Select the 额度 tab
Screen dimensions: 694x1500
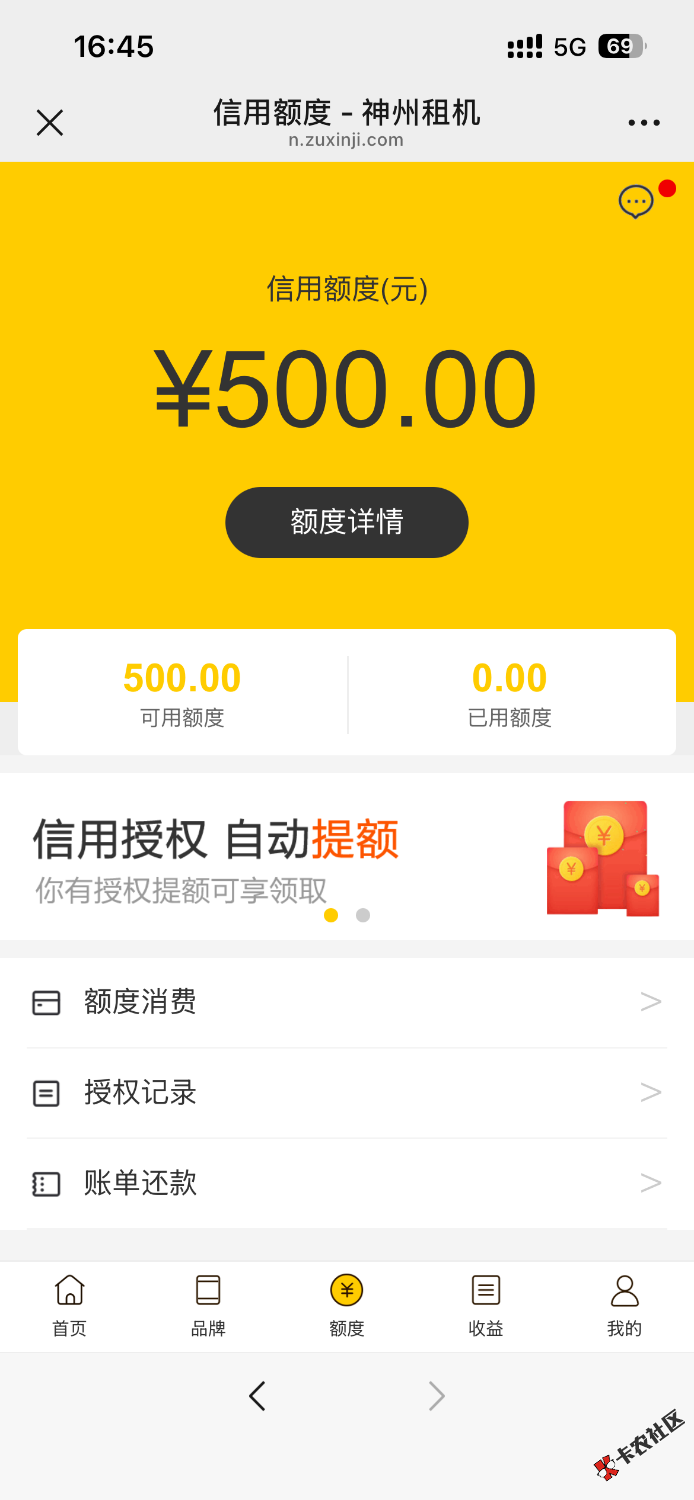click(x=347, y=1306)
